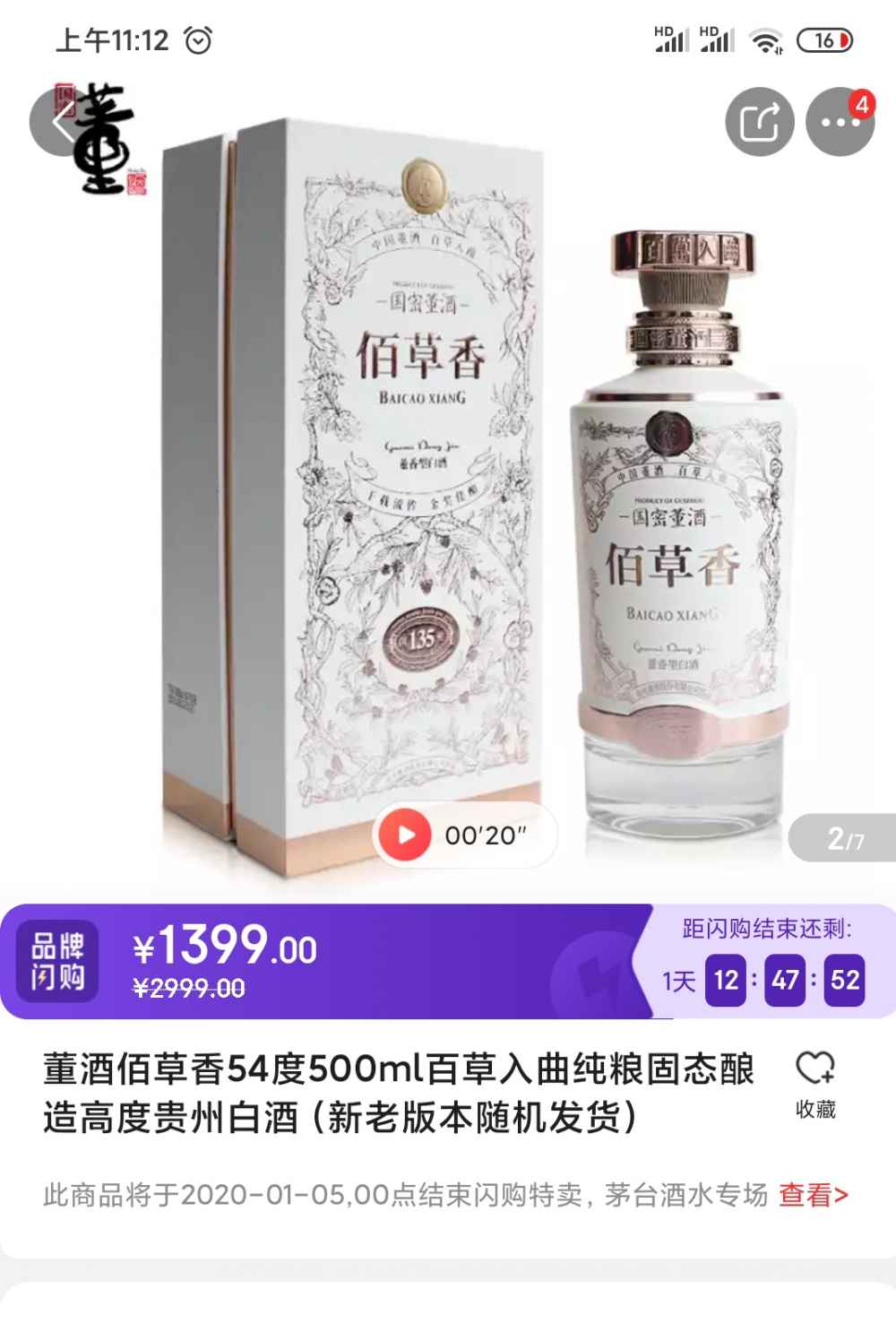Open the 查看 flash sale link
Viewport: 896px width, 1324px height.
click(813, 1195)
